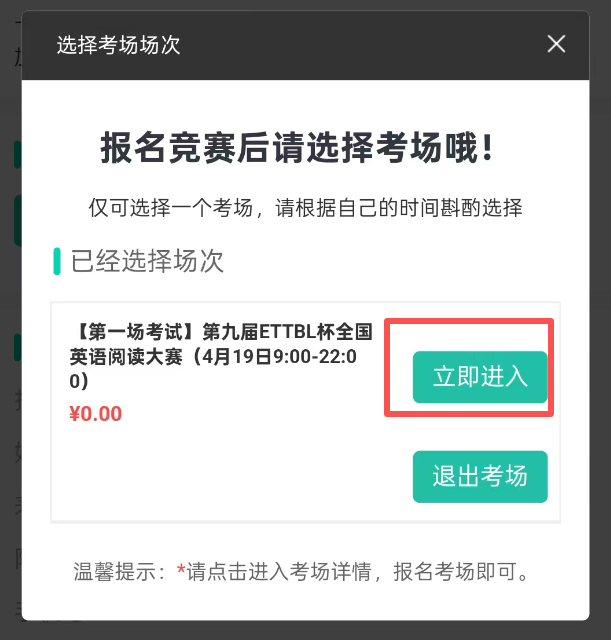The height and width of the screenshot is (640, 611).
Task: Close the 选择考场场次 dialog
Action: coord(556,44)
